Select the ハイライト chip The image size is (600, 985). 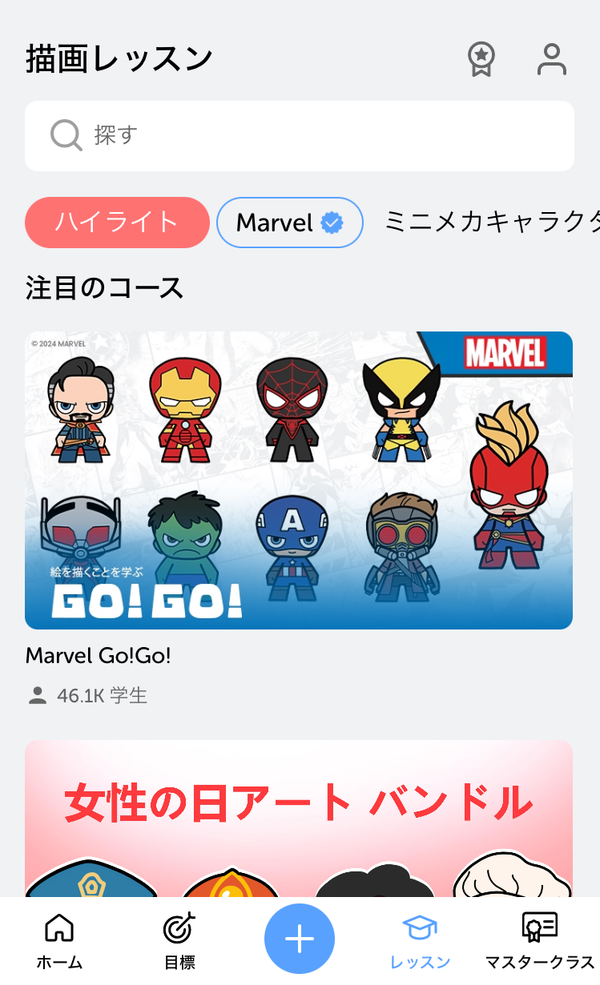(x=117, y=222)
